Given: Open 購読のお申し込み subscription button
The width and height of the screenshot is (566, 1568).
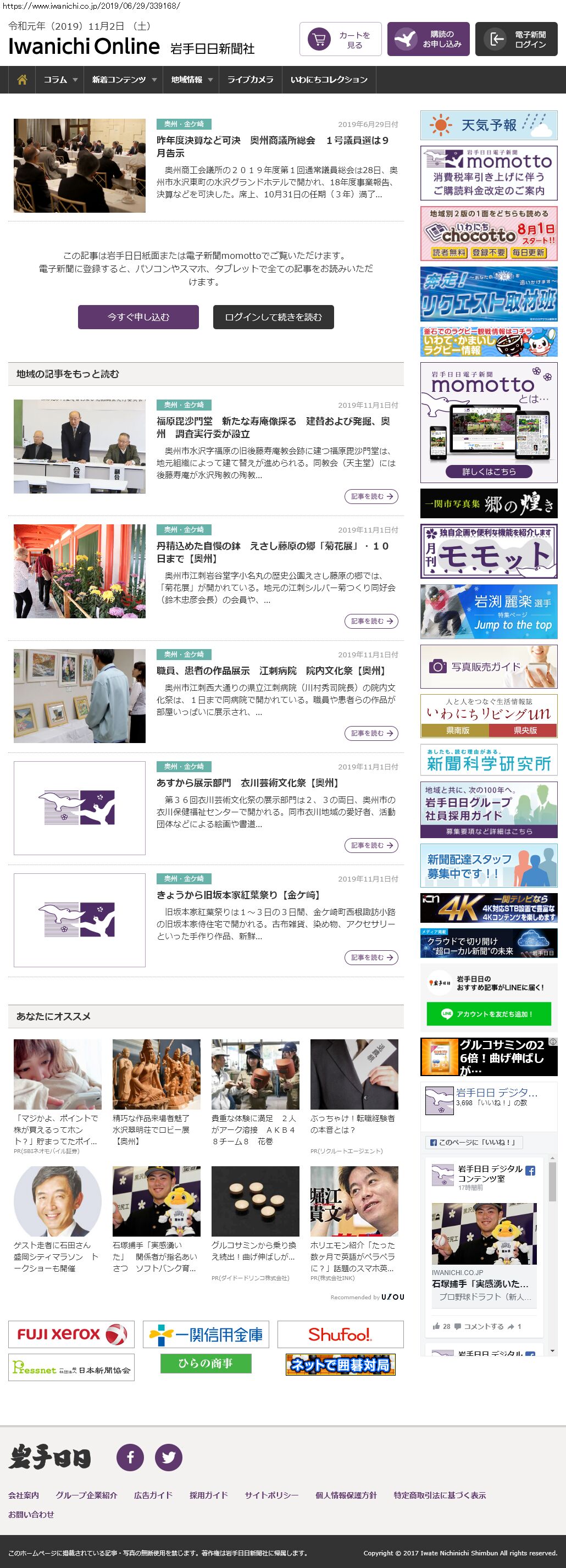Looking at the screenshot, I should click(429, 40).
